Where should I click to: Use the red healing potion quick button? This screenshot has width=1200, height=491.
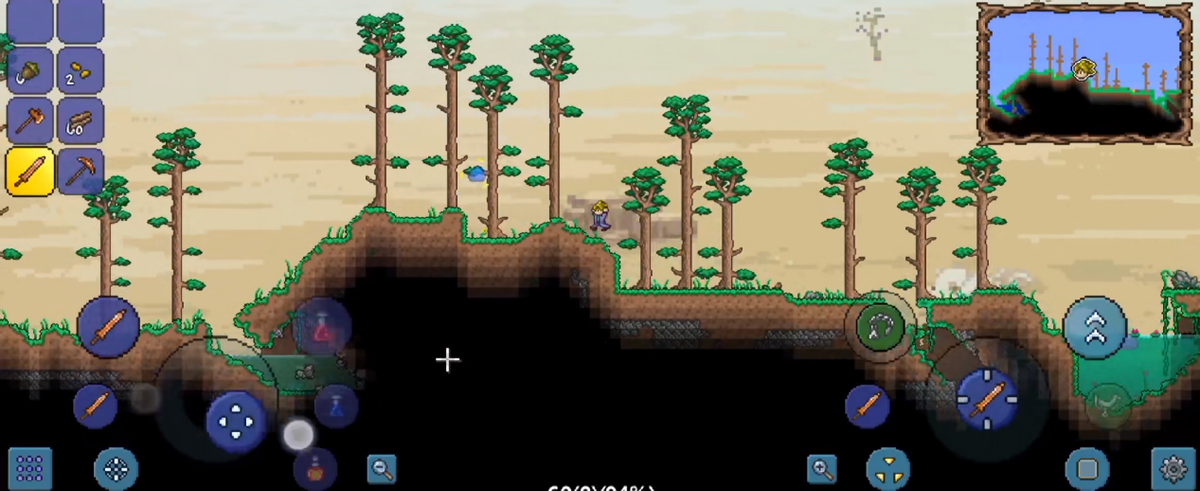pos(322,327)
